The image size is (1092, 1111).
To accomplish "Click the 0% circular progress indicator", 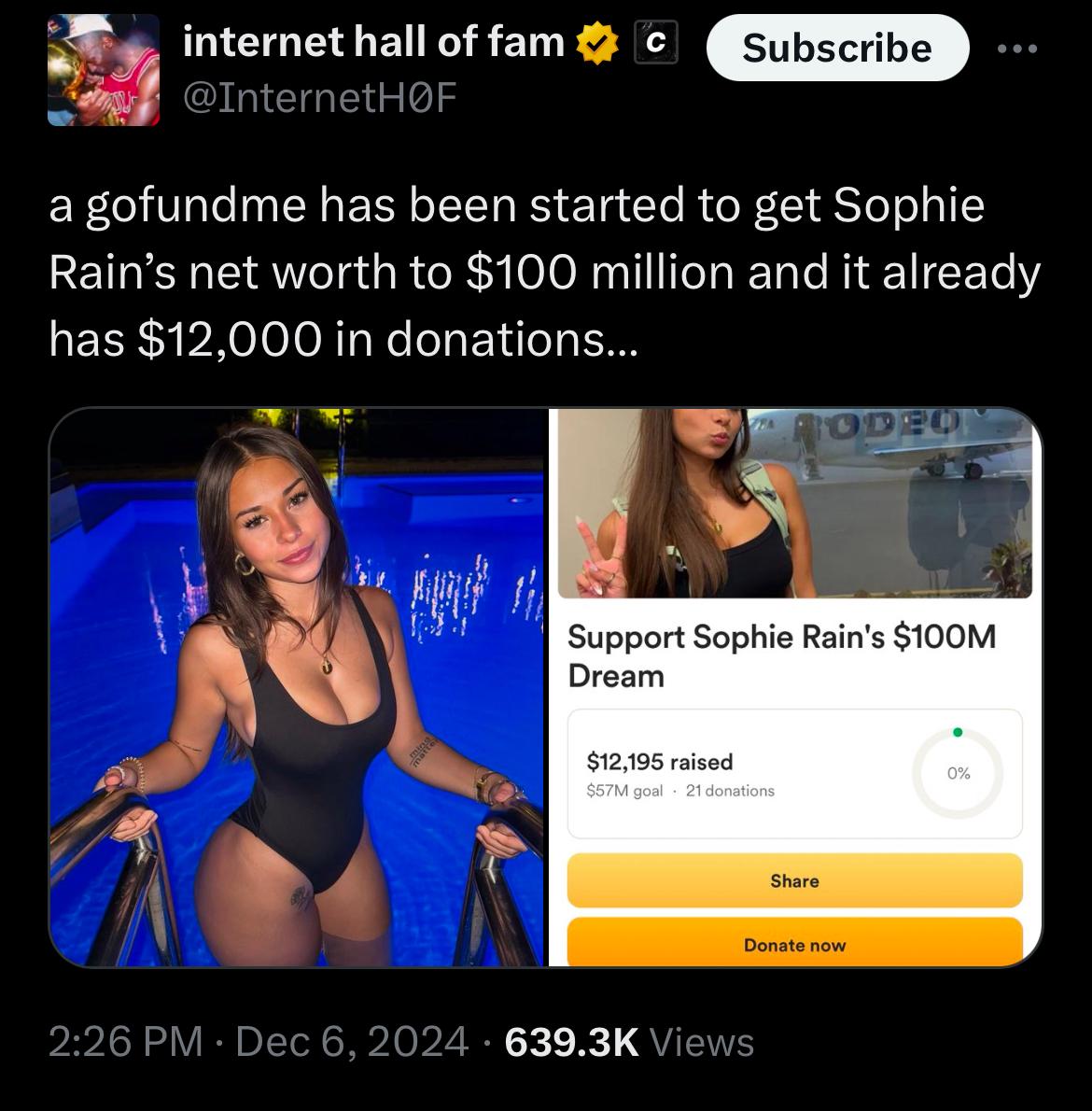I will point(958,772).
